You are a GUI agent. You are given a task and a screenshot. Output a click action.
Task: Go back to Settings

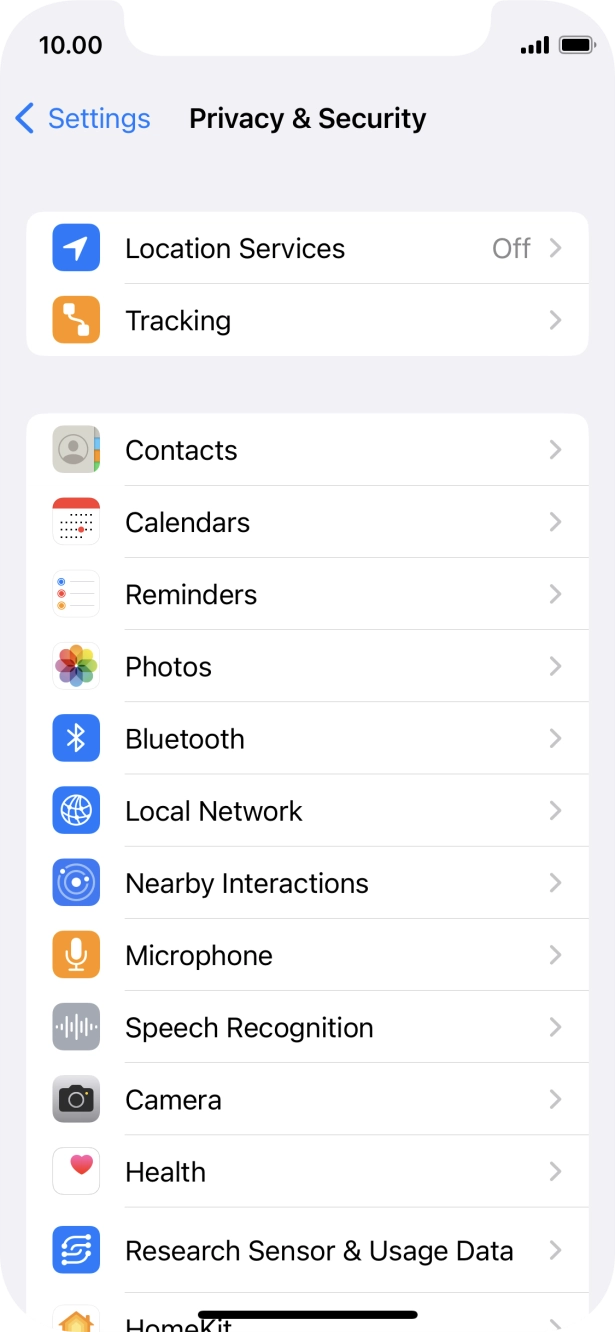pos(83,119)
